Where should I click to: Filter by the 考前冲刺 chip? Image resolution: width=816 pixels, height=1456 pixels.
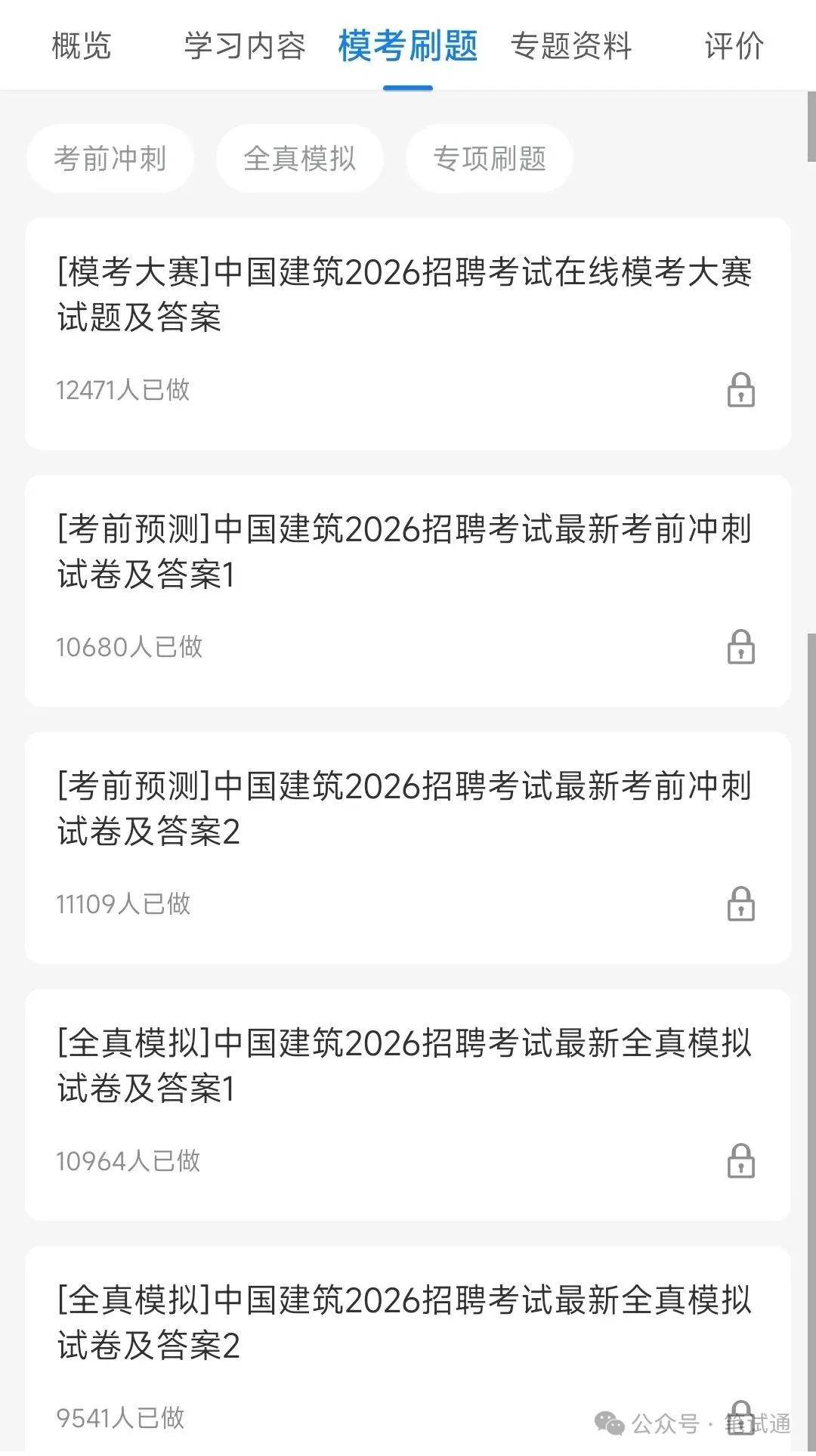pyautogui.click(x=110, y=159)
